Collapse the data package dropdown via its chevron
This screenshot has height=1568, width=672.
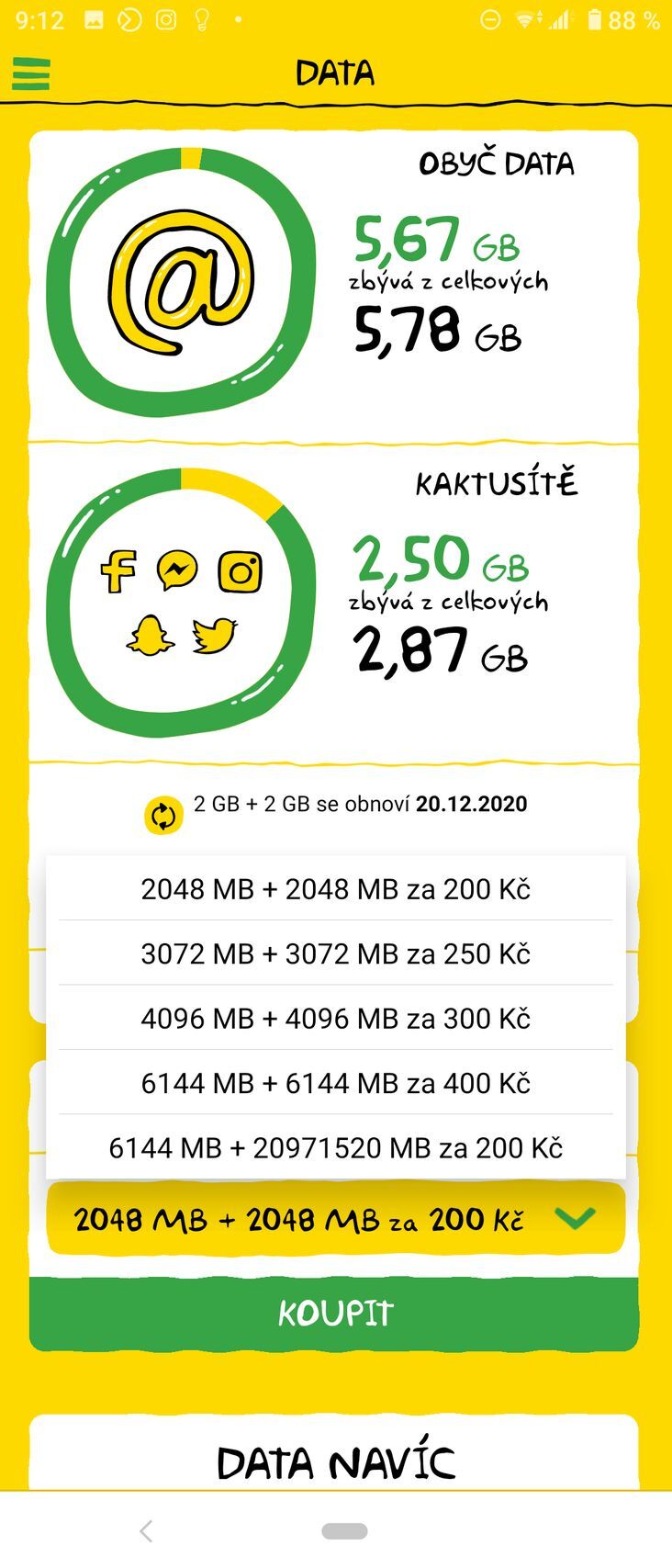pyautogui.click(x=577, y=1219)
